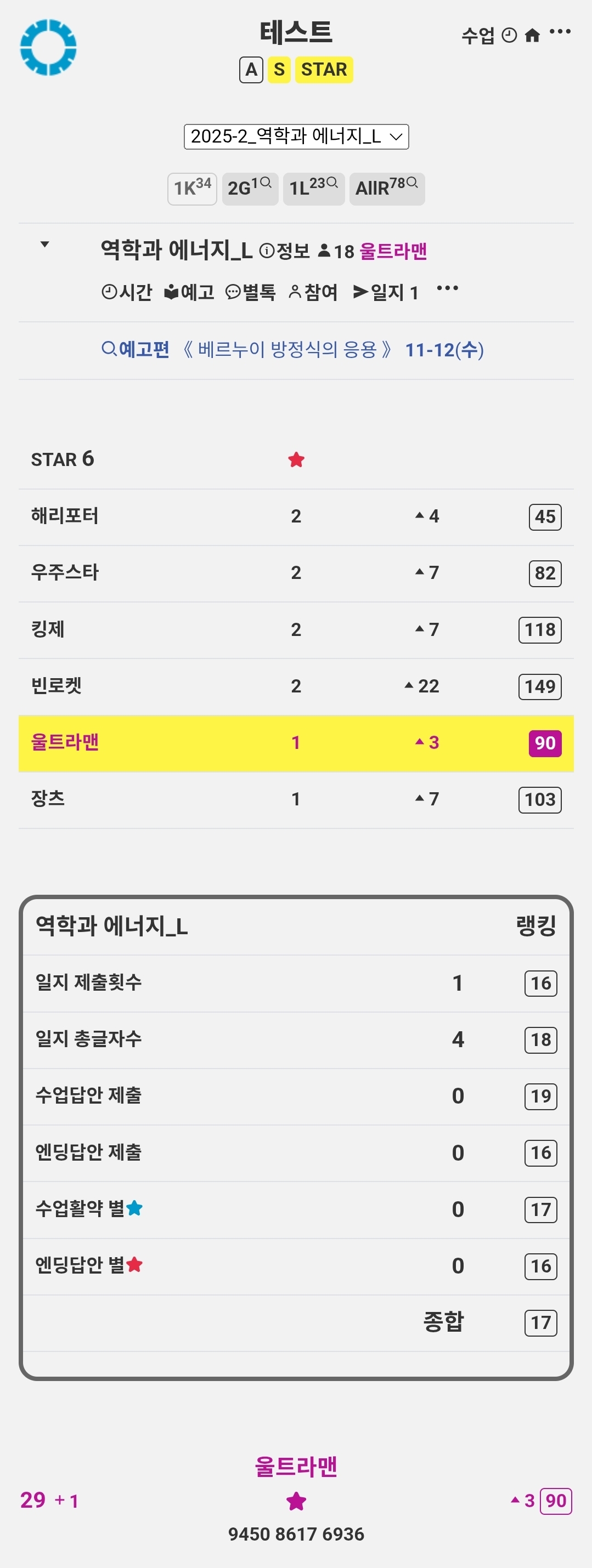This screenshot has width=592, height=1568.
Task: Open the 수업 clock link
Action: (x=488, y=35)
